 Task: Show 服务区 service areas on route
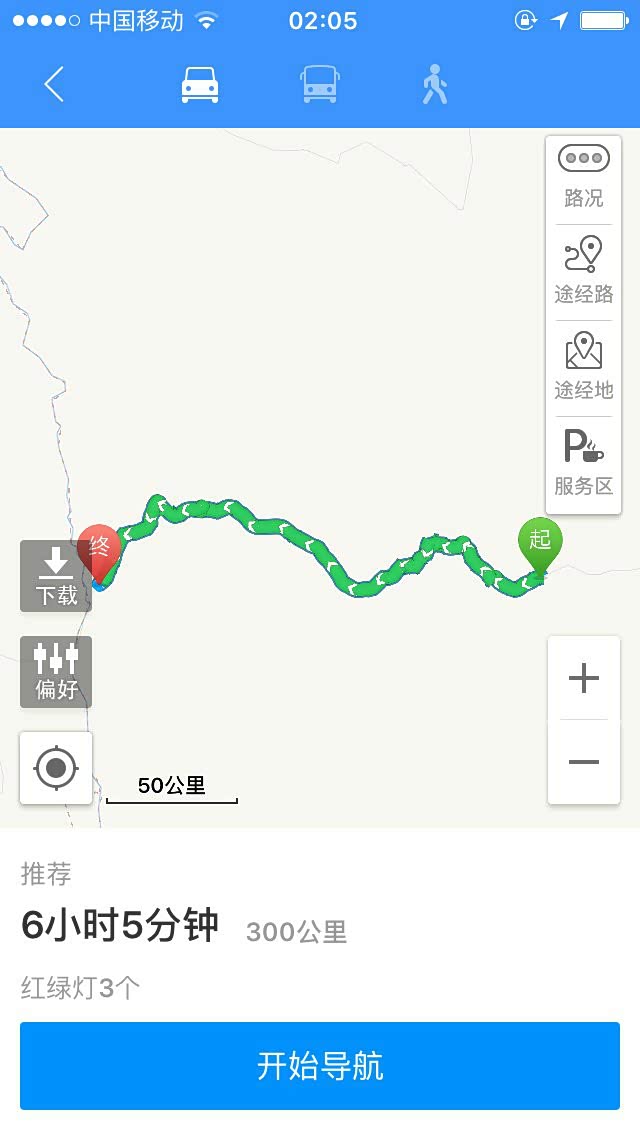[583, 463]
